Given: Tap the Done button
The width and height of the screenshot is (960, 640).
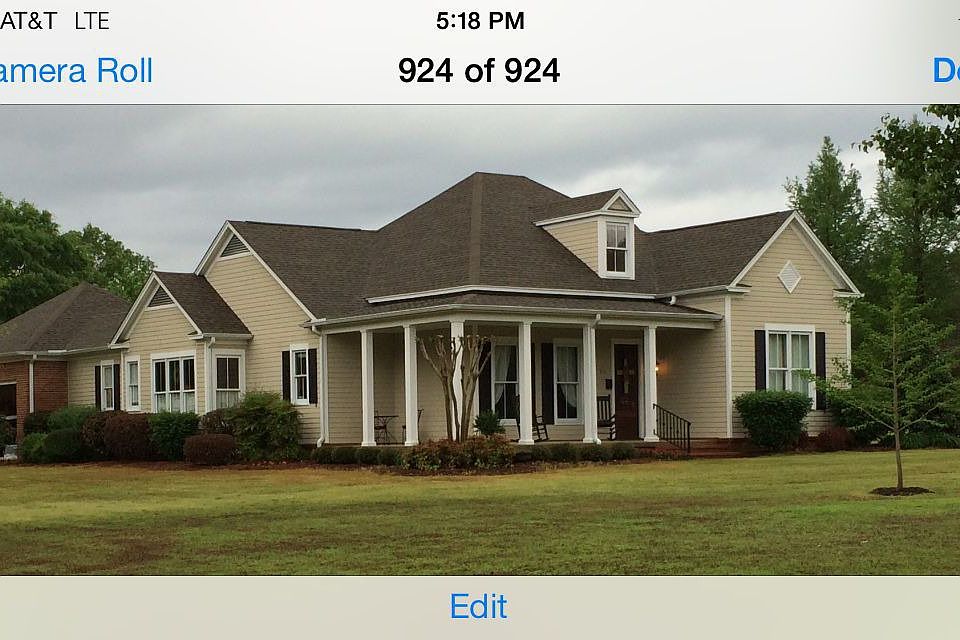Looking at the screenshot, I should [945, 70].
